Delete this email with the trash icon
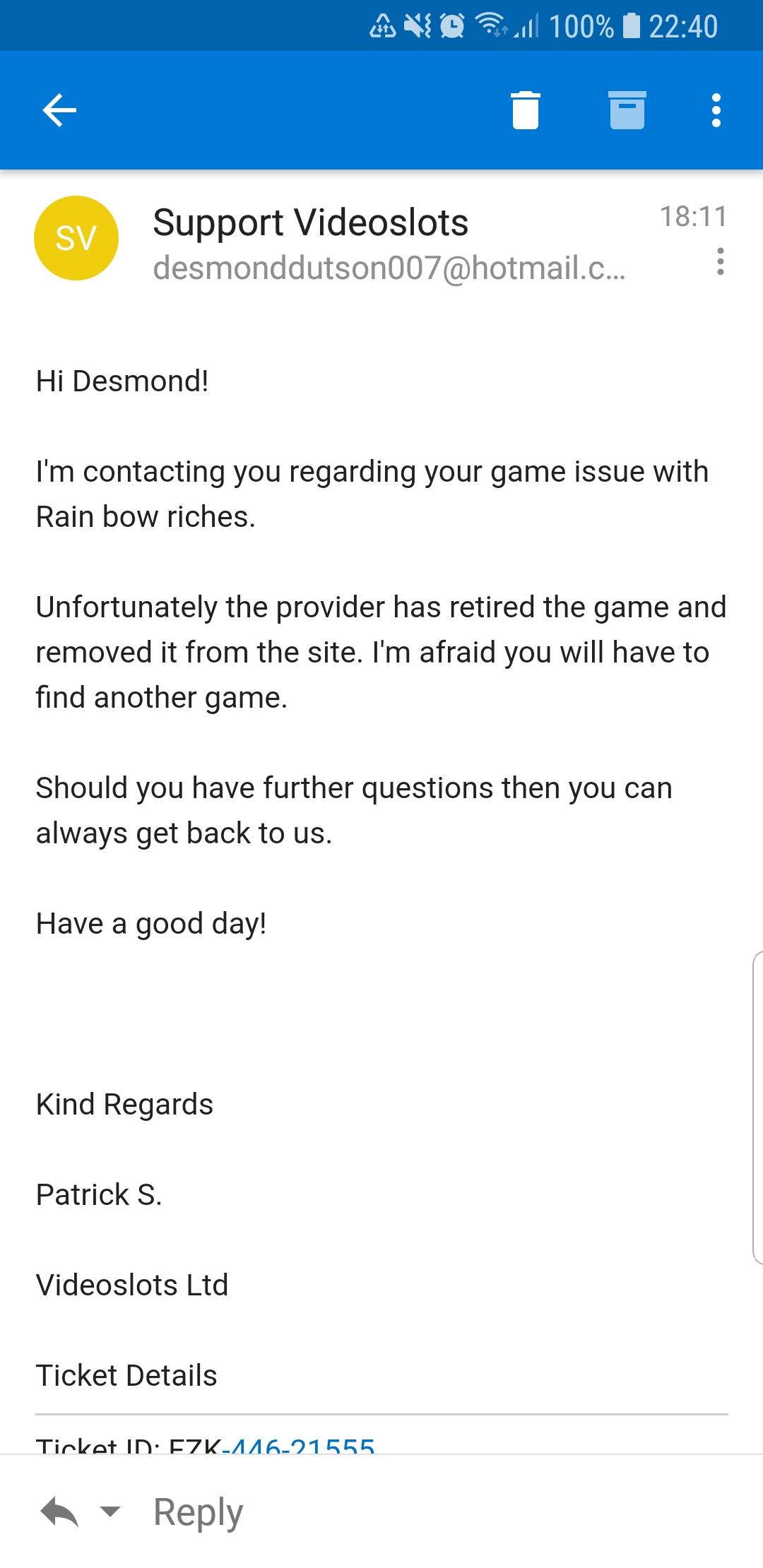 point(526,110)
